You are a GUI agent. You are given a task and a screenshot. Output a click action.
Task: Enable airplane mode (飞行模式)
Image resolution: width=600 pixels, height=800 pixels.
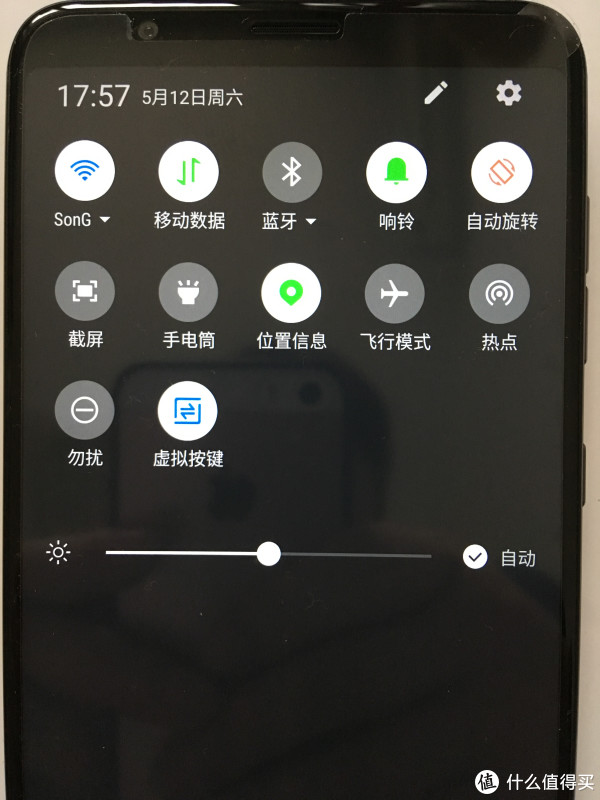[x=395, y=291]
